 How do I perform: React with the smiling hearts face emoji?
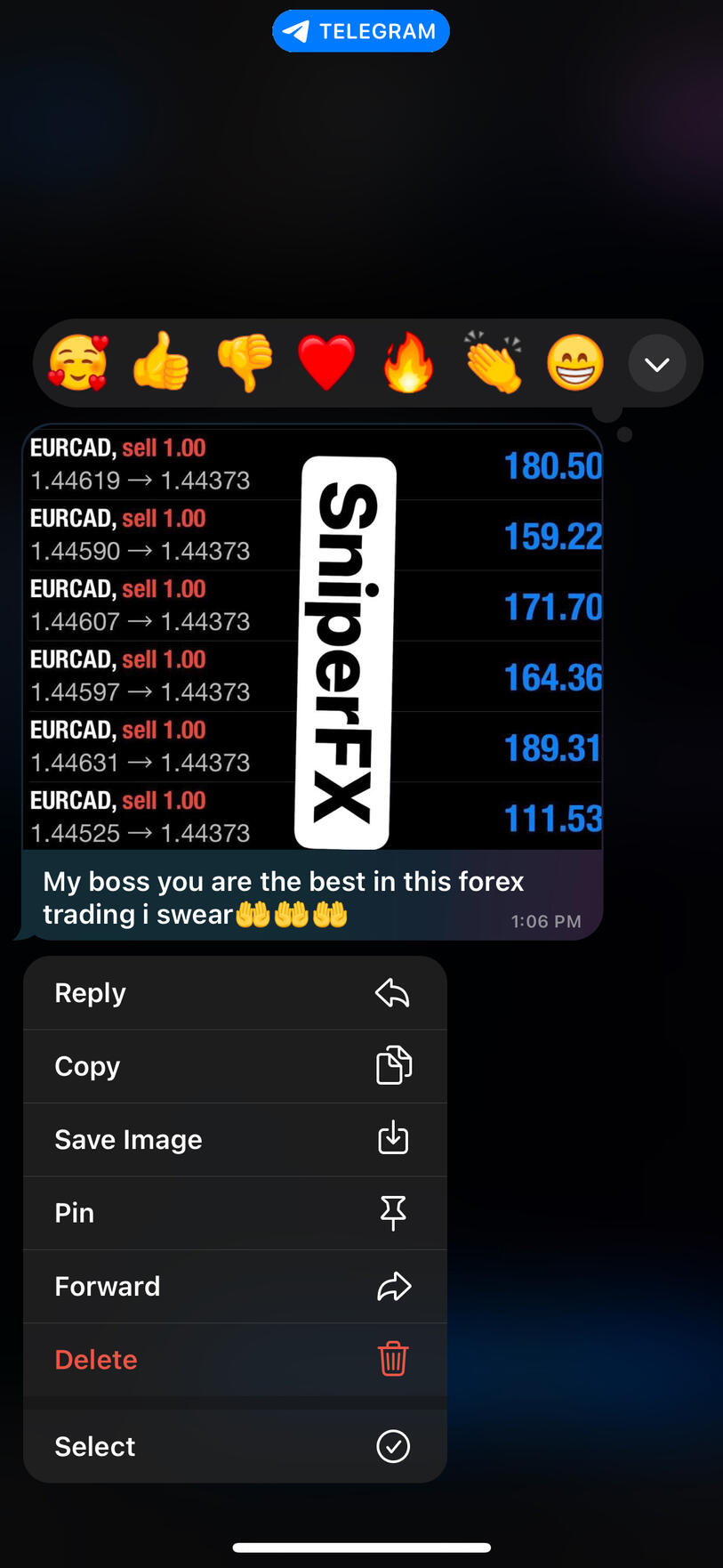pos(78,363)
